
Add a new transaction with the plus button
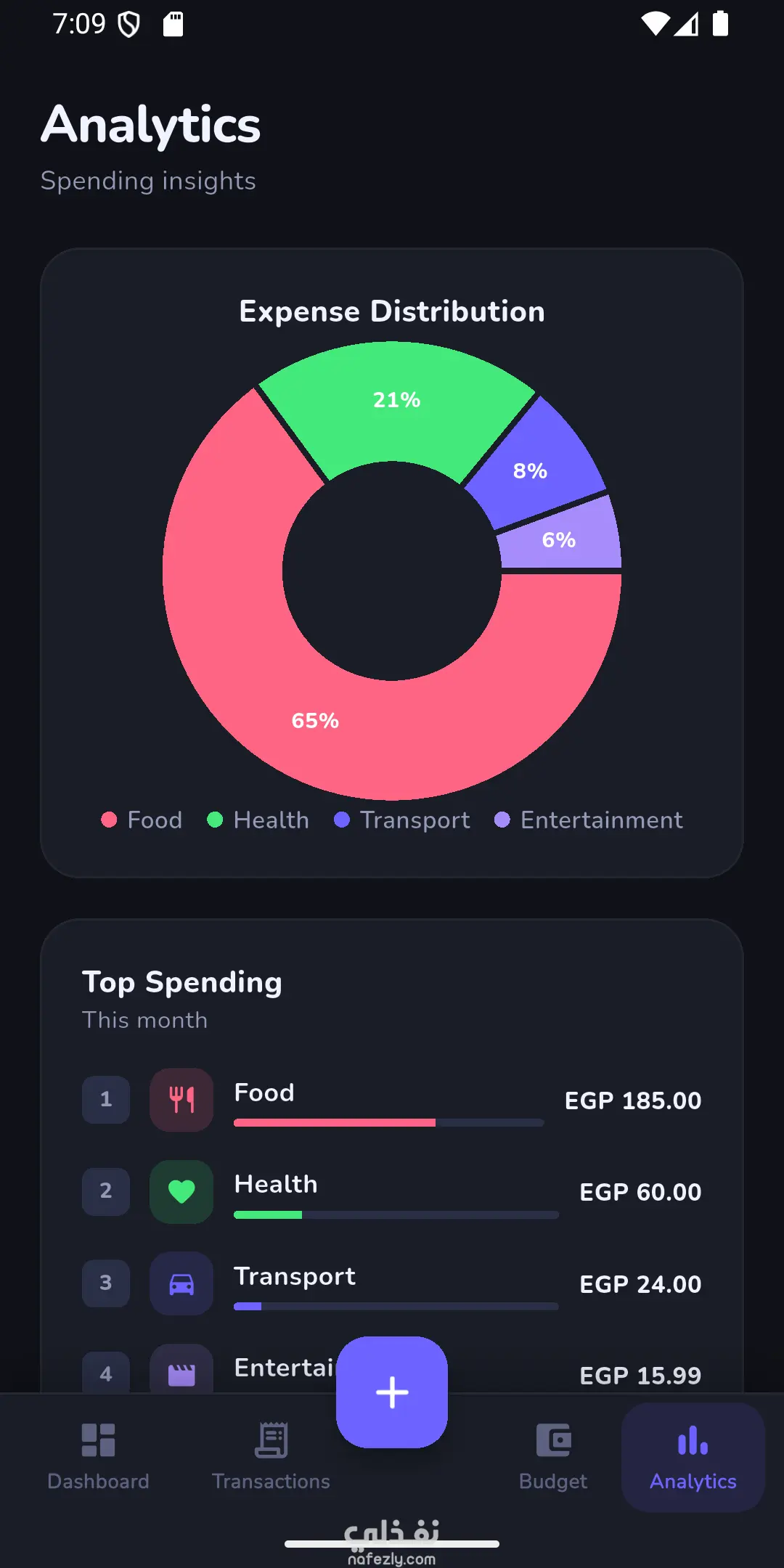tap(392, 1392)
